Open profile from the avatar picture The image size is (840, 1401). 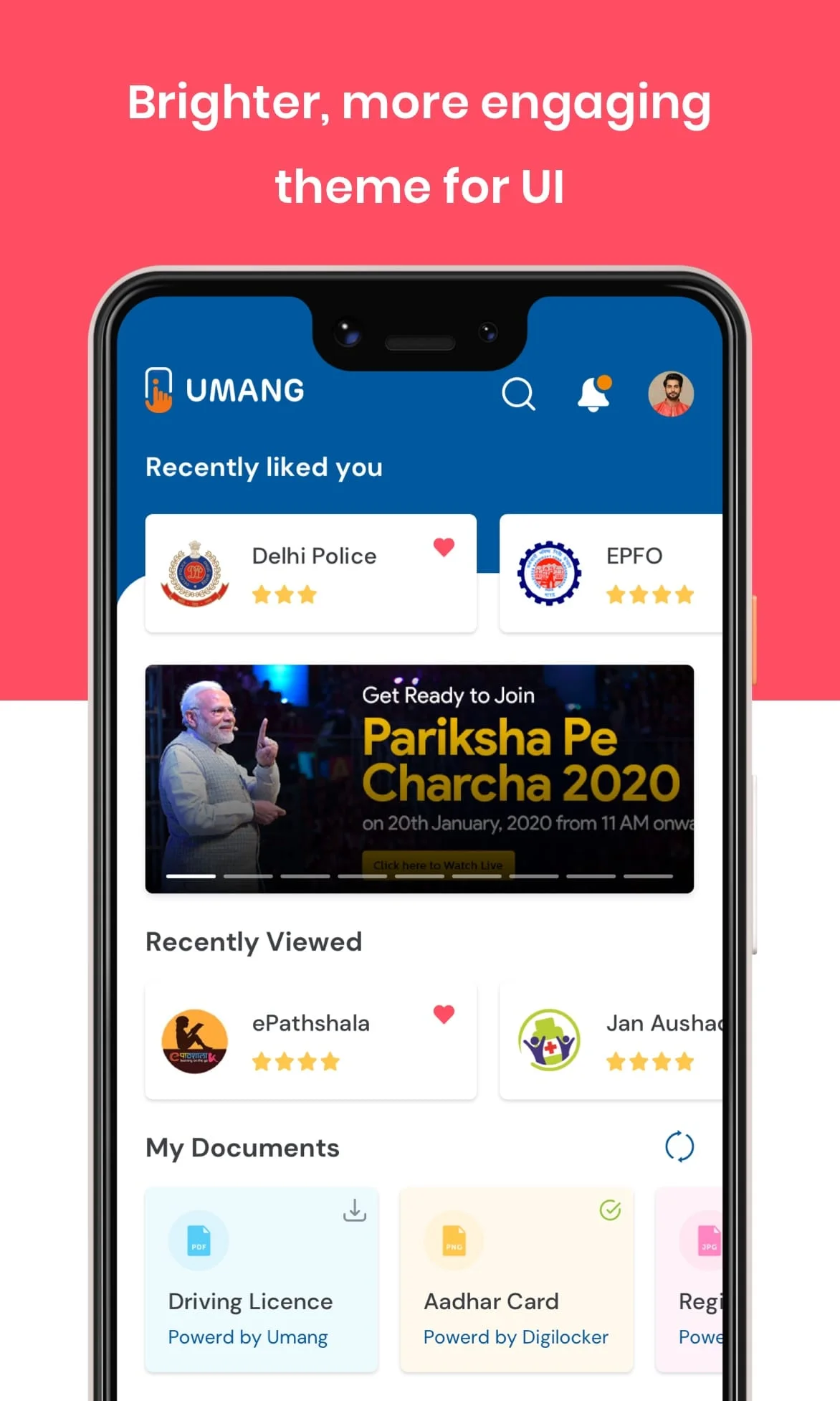[671, 391]
